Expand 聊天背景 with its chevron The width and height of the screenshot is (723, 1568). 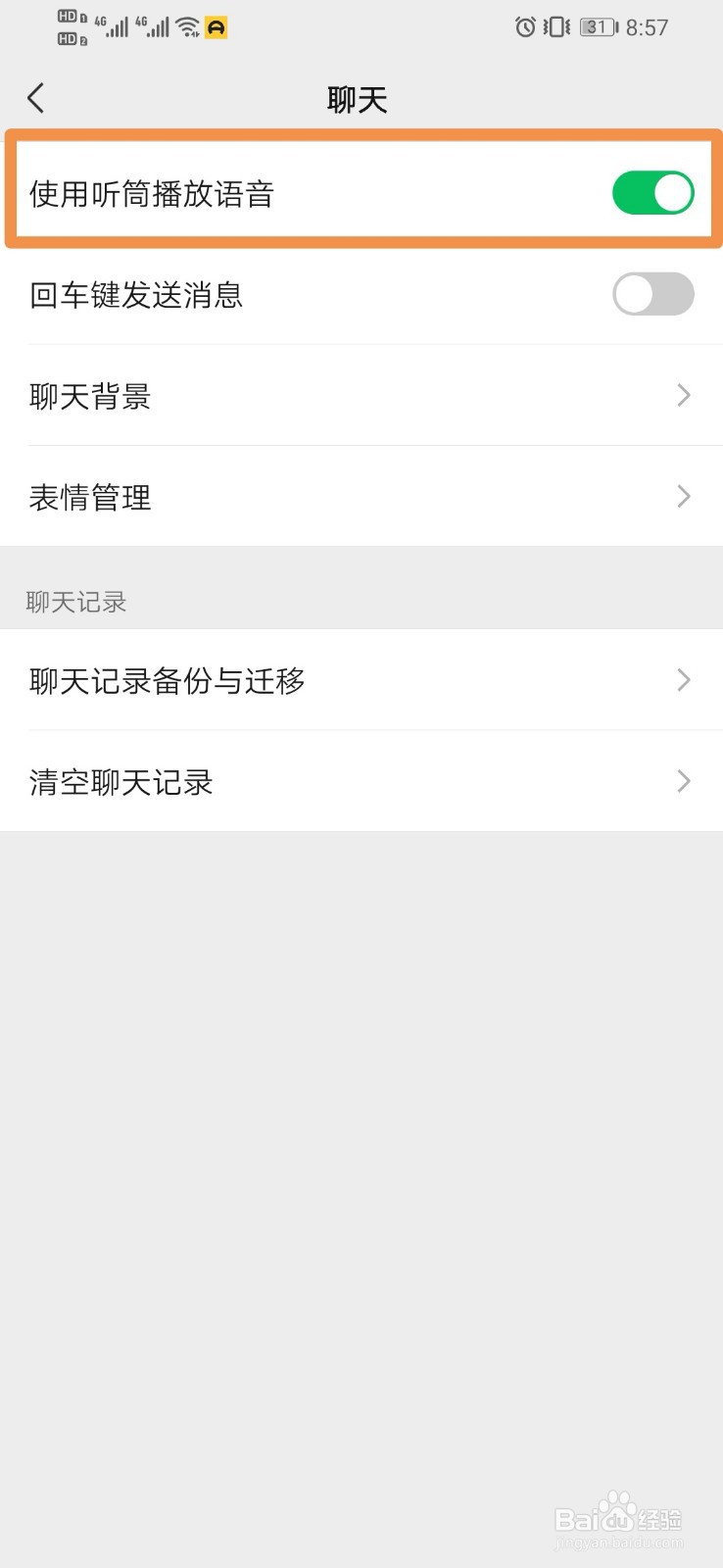click(x=683, y=395)
